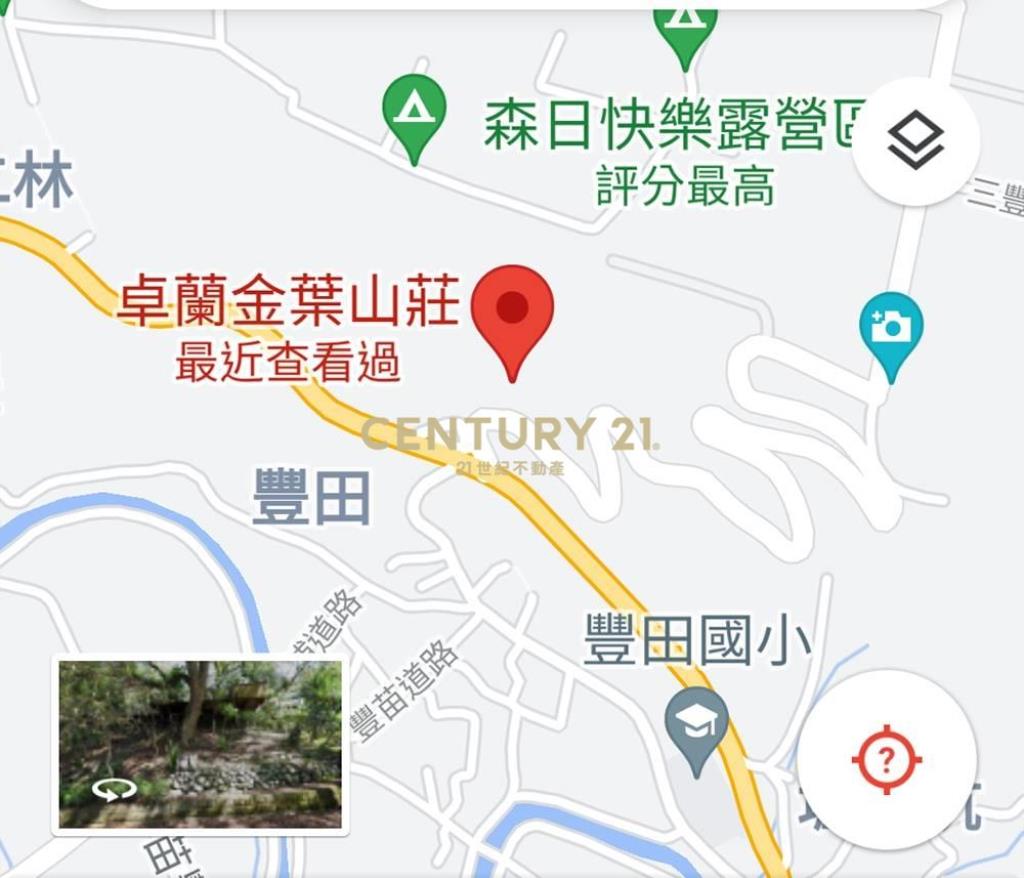The image size is (1024, 878).
Task: Center the map on my location
Action: (x=886, y=759)
